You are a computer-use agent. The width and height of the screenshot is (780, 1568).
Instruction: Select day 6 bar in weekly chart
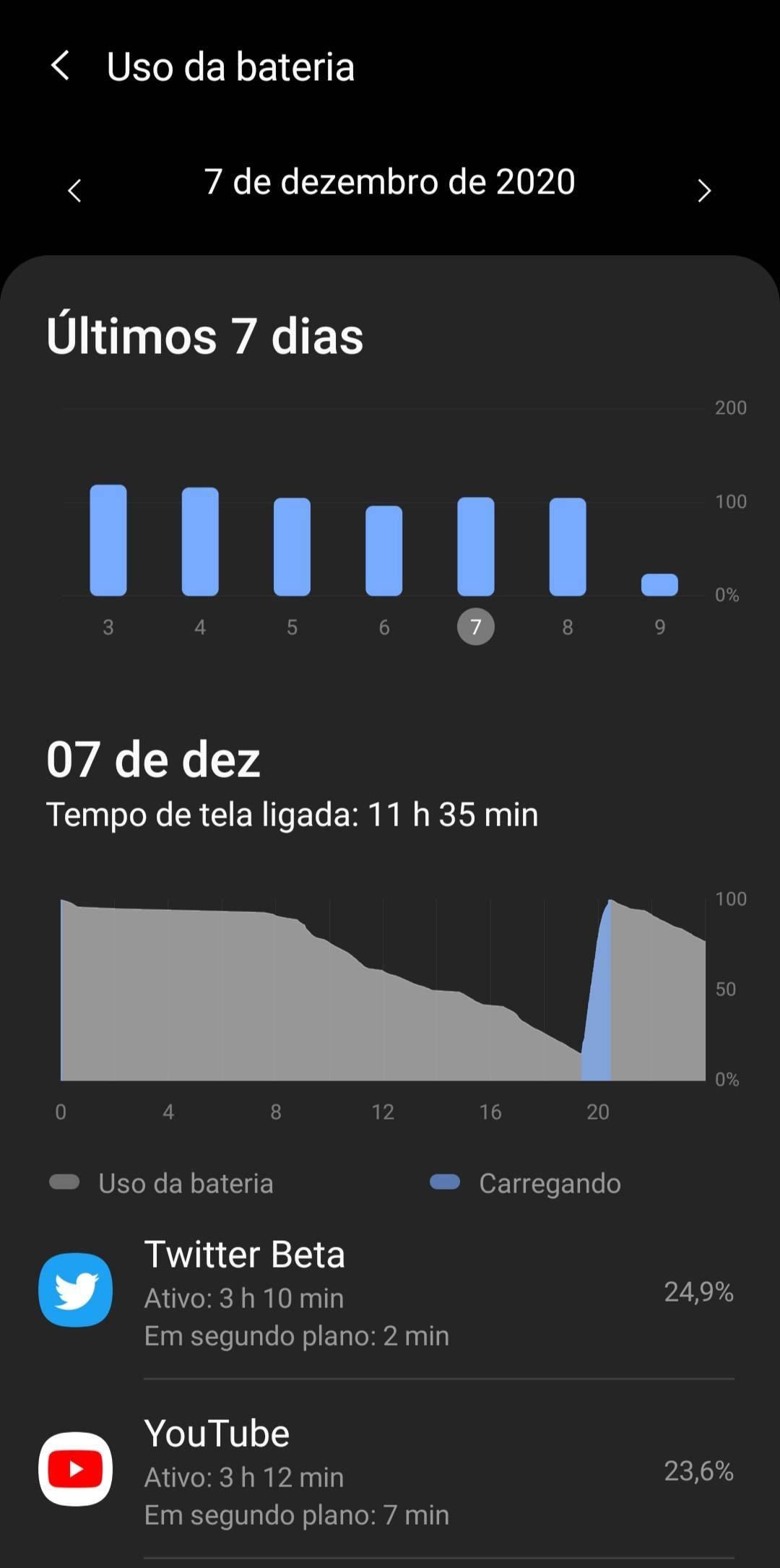click(383, 550)
